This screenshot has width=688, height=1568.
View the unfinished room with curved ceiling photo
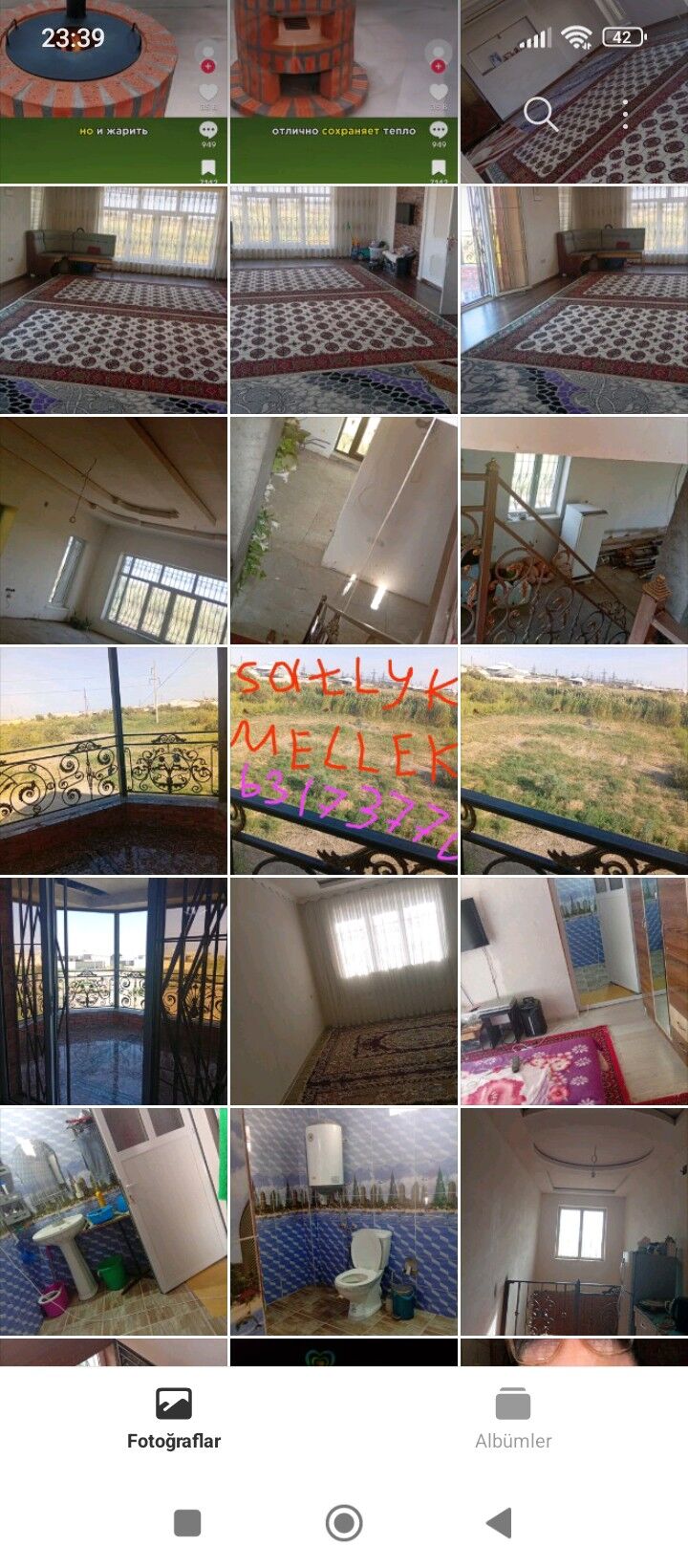click(114, 531)
